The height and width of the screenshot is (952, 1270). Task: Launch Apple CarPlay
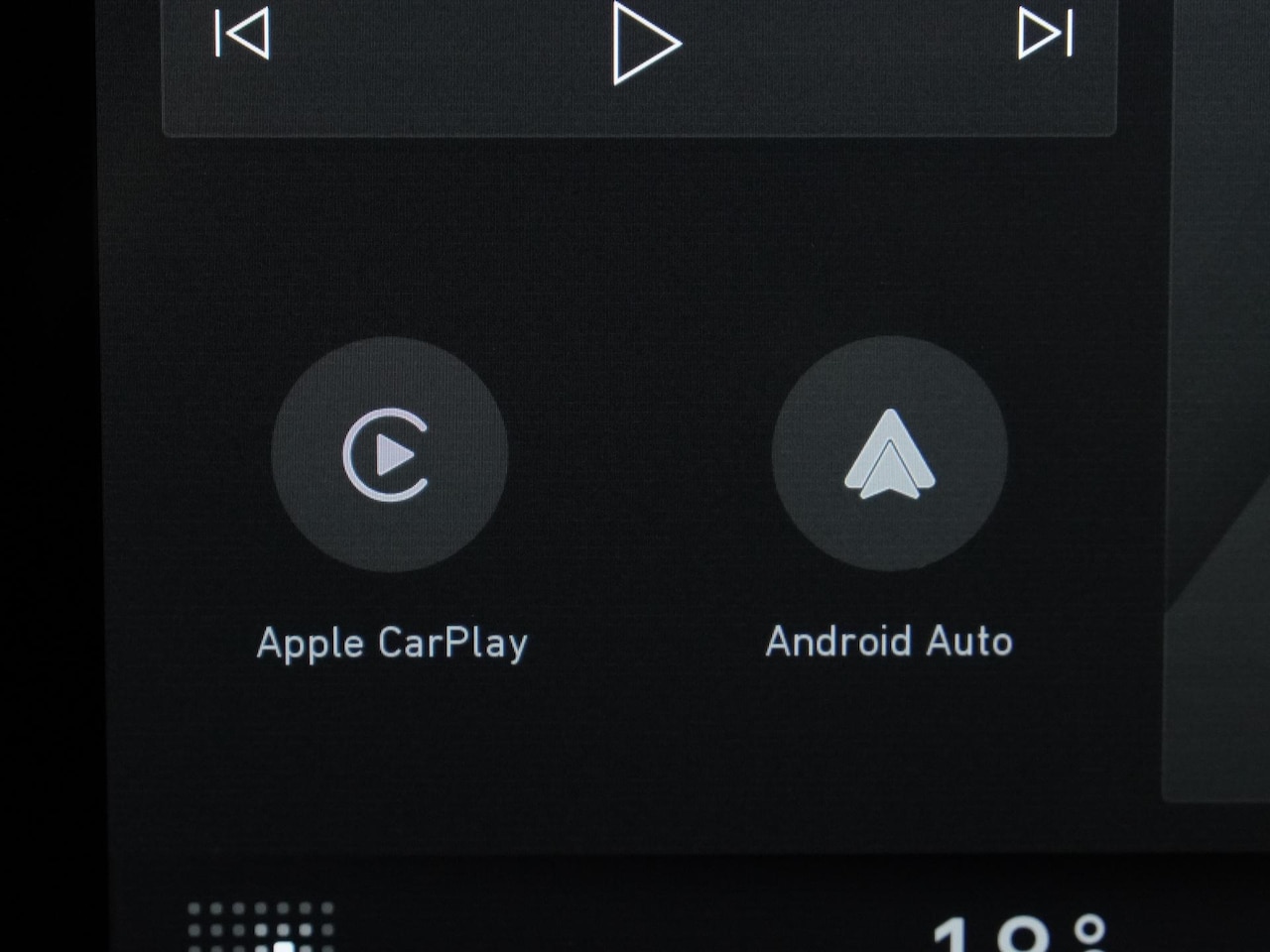click(389, 454)
